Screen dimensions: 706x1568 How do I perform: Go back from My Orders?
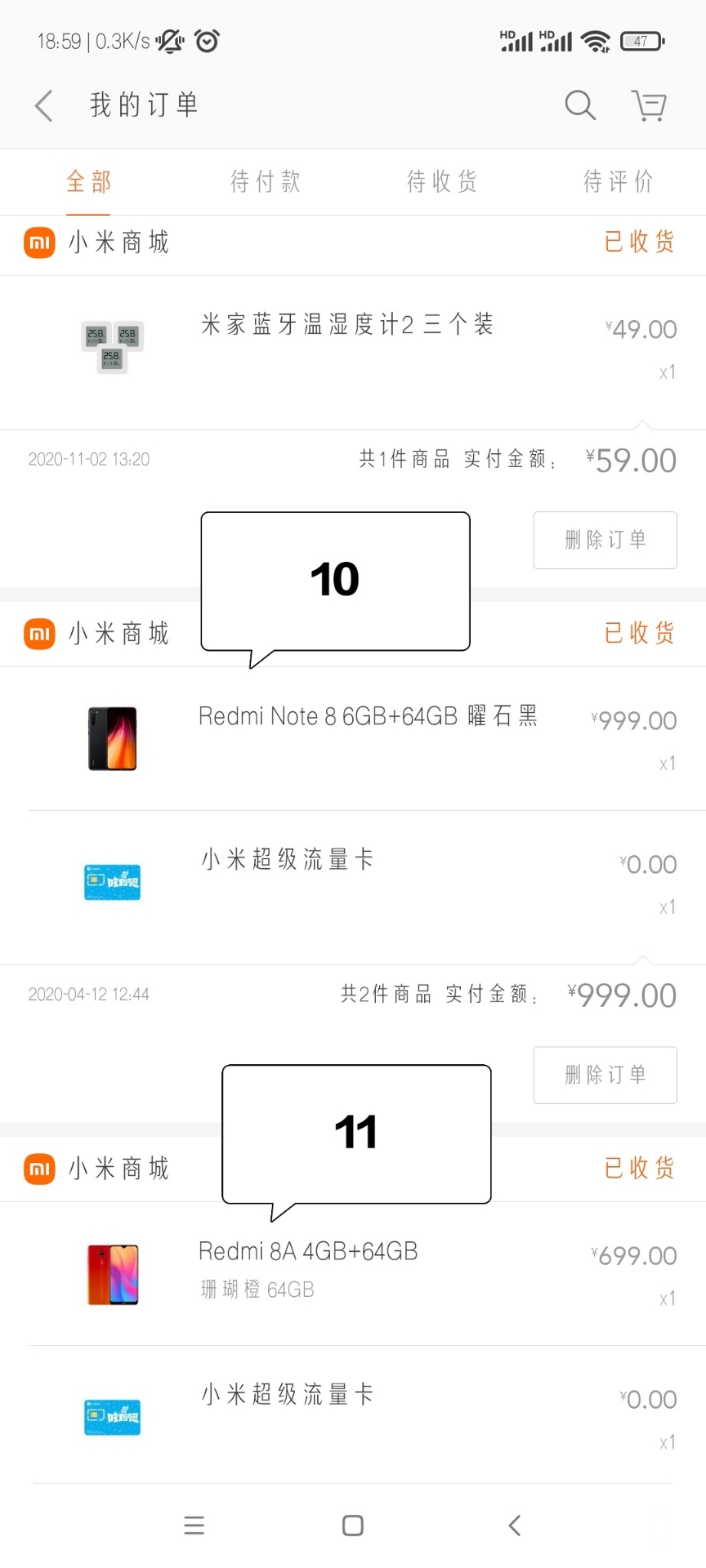44,106
